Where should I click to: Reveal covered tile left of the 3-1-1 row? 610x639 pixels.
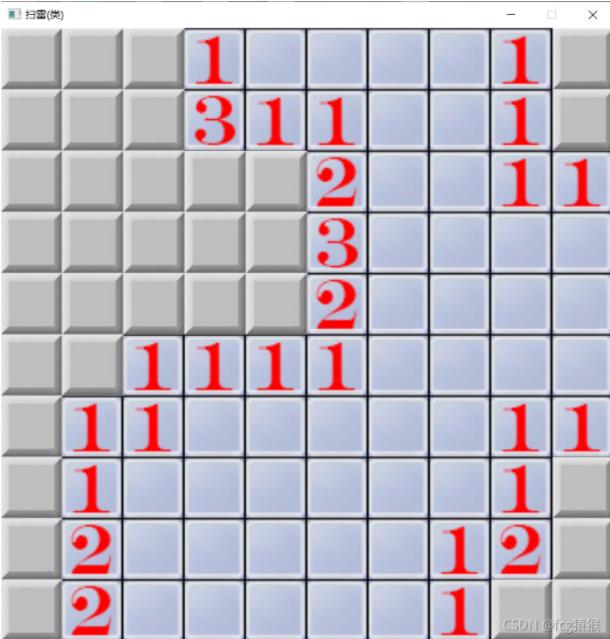[x=152, y=120]
